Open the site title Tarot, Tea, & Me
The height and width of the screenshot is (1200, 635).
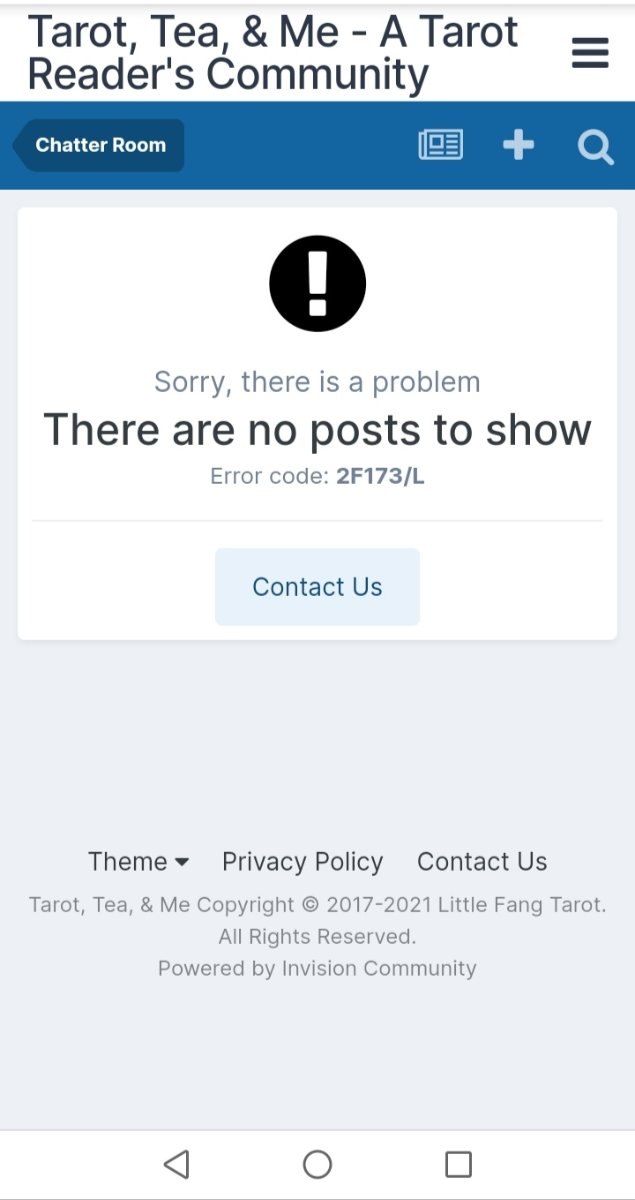pyautogui.click(x=272, y=53)
